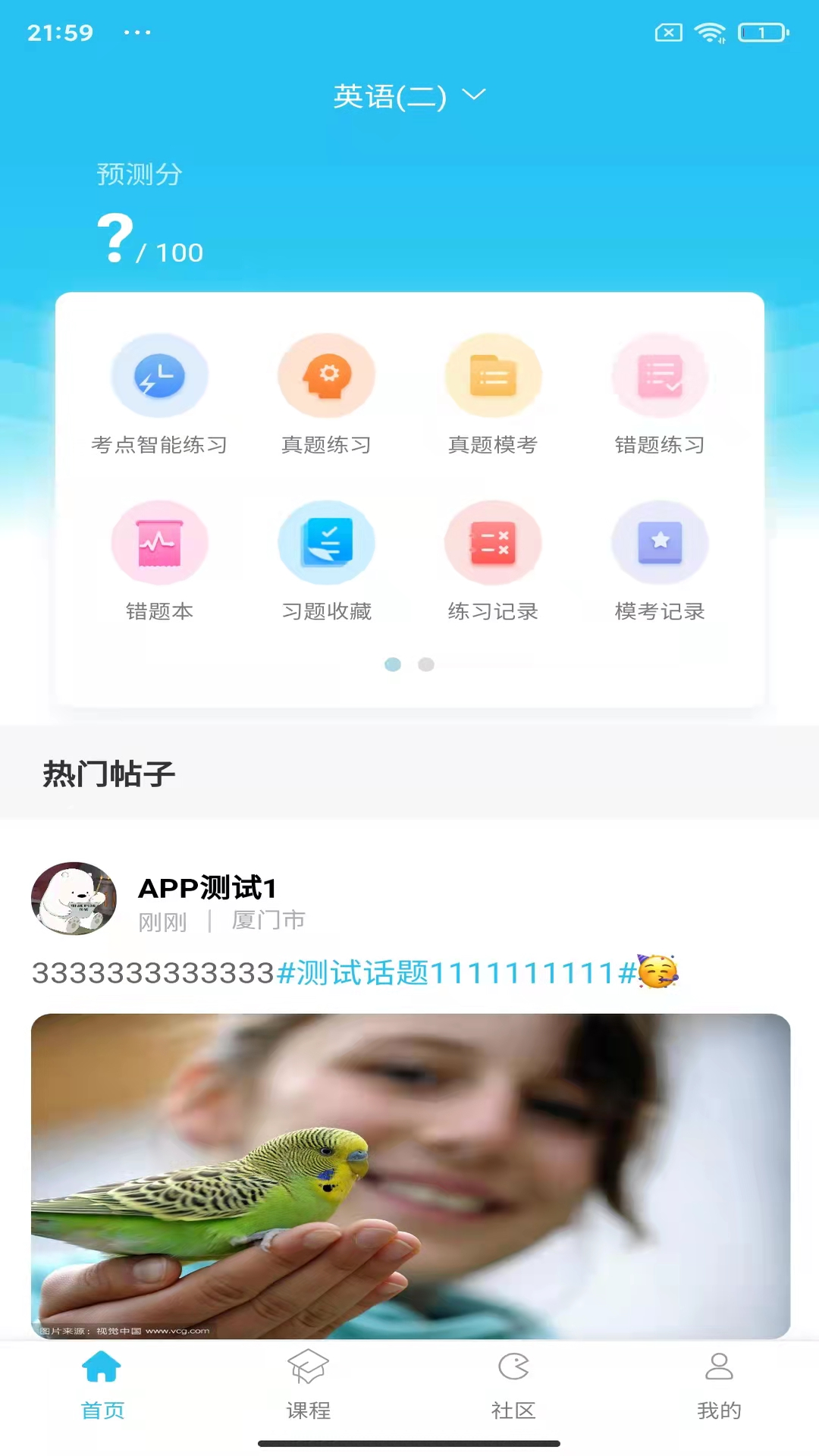Switch to the 社区 tab
Image resolution: width=819 pixels, height=1456 pixels.
click(513, 1385)
